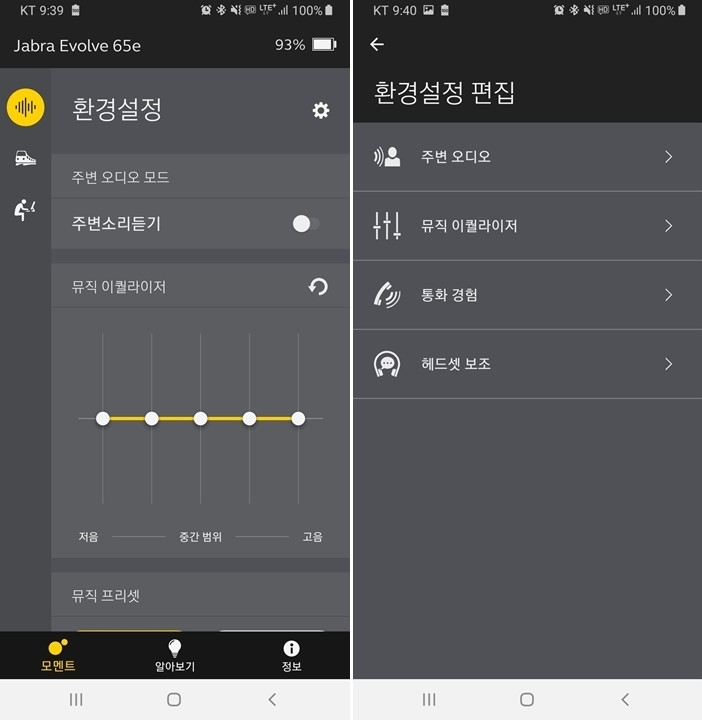Open the settings gear icon
This screenshot has height=720, width=702.
(x=320, y=110)
